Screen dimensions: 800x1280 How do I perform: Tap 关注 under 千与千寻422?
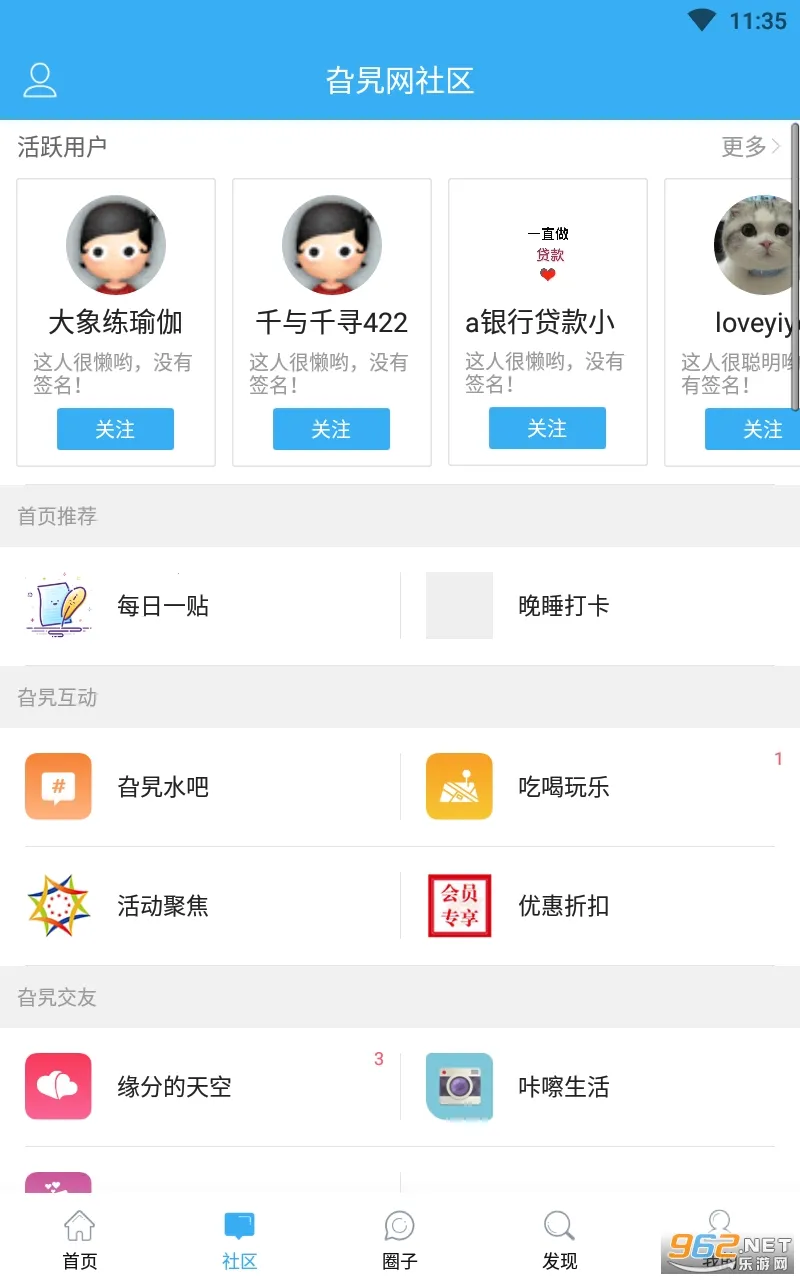point(331,429)
